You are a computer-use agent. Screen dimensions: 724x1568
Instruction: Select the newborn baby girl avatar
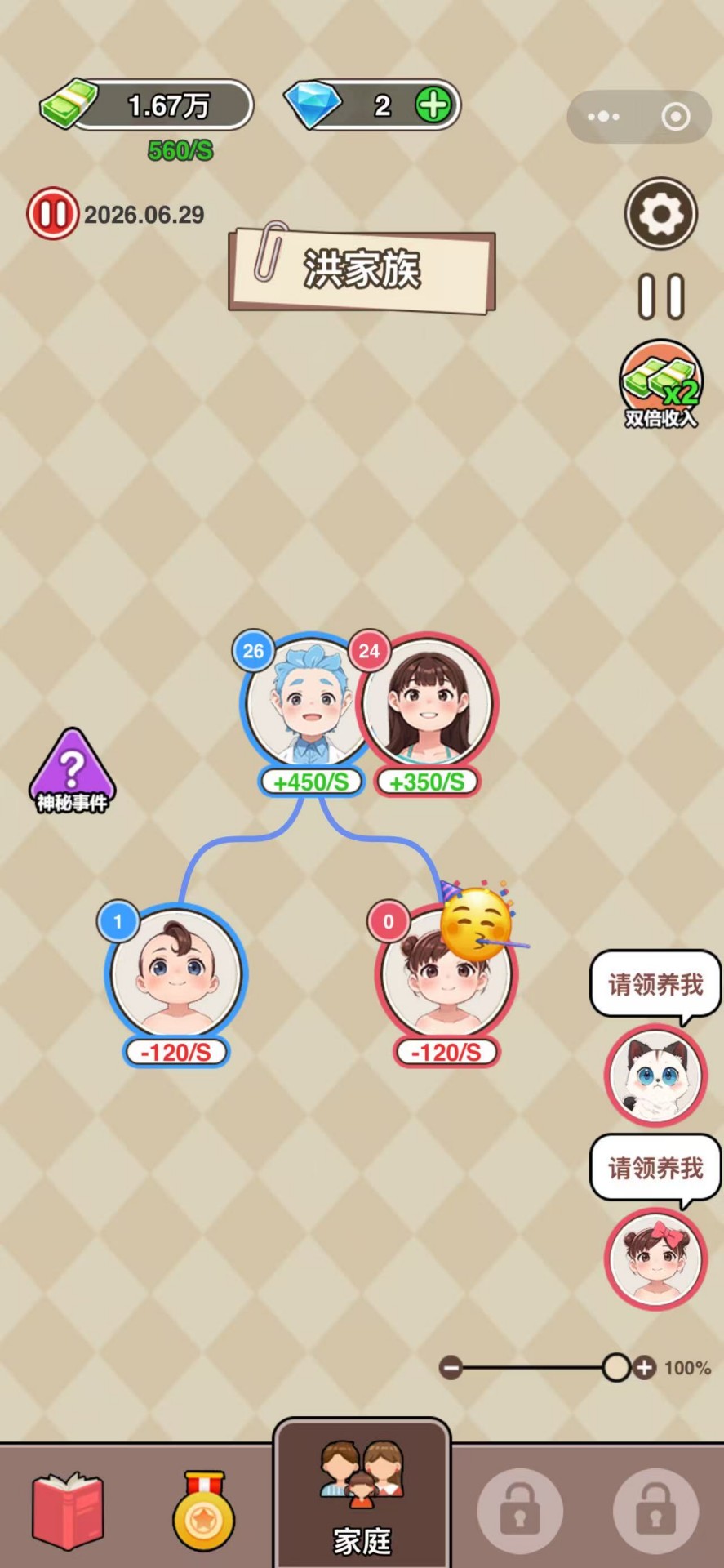click(x=446, y=973)
